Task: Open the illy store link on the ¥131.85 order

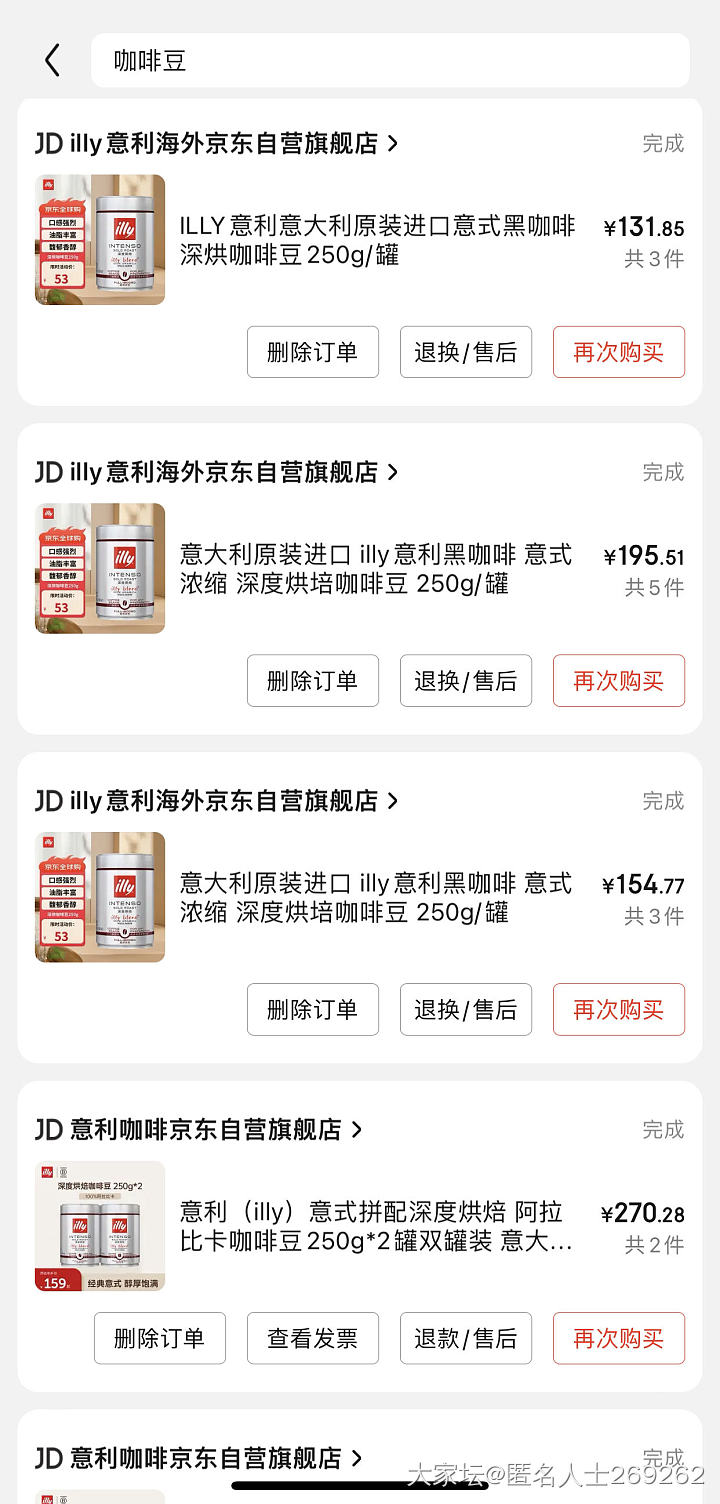Action: pyautogui.click(x=217, y=143)
